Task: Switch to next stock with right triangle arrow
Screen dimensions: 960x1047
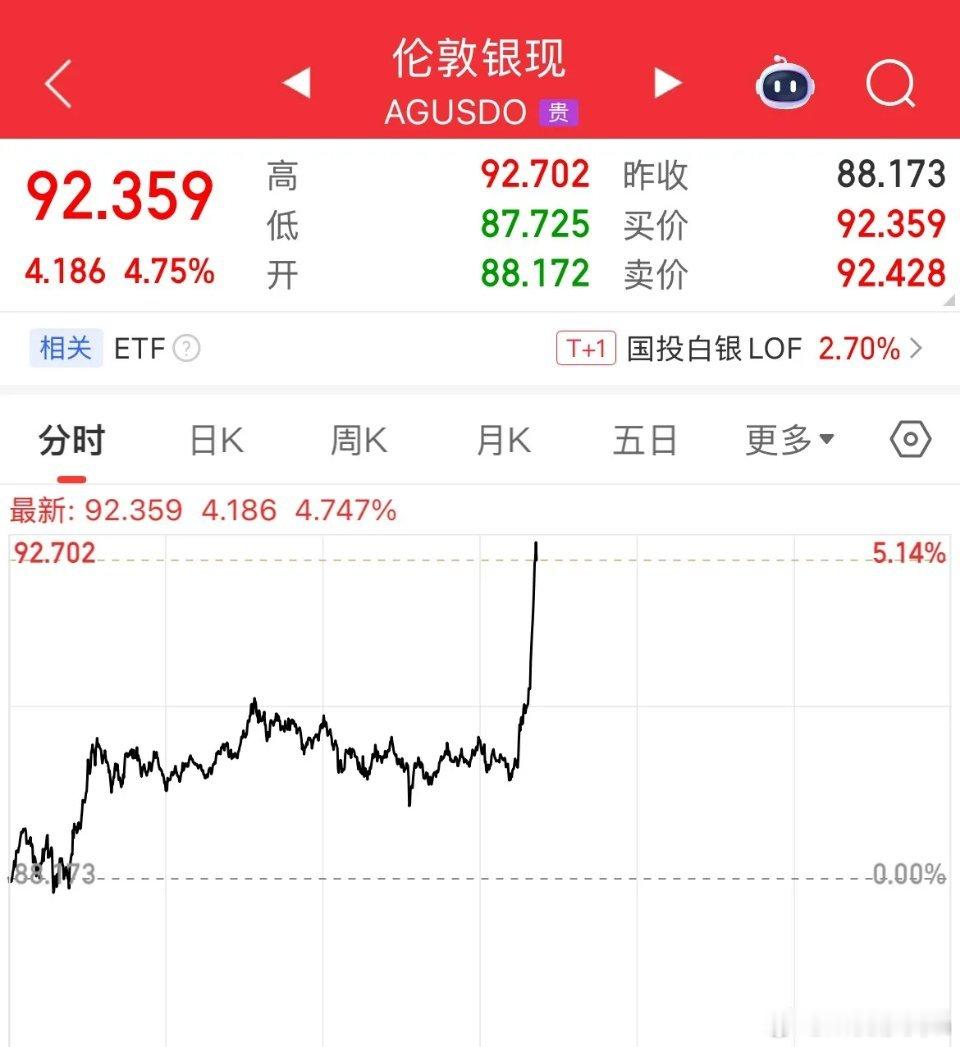Action: (668, 84)
